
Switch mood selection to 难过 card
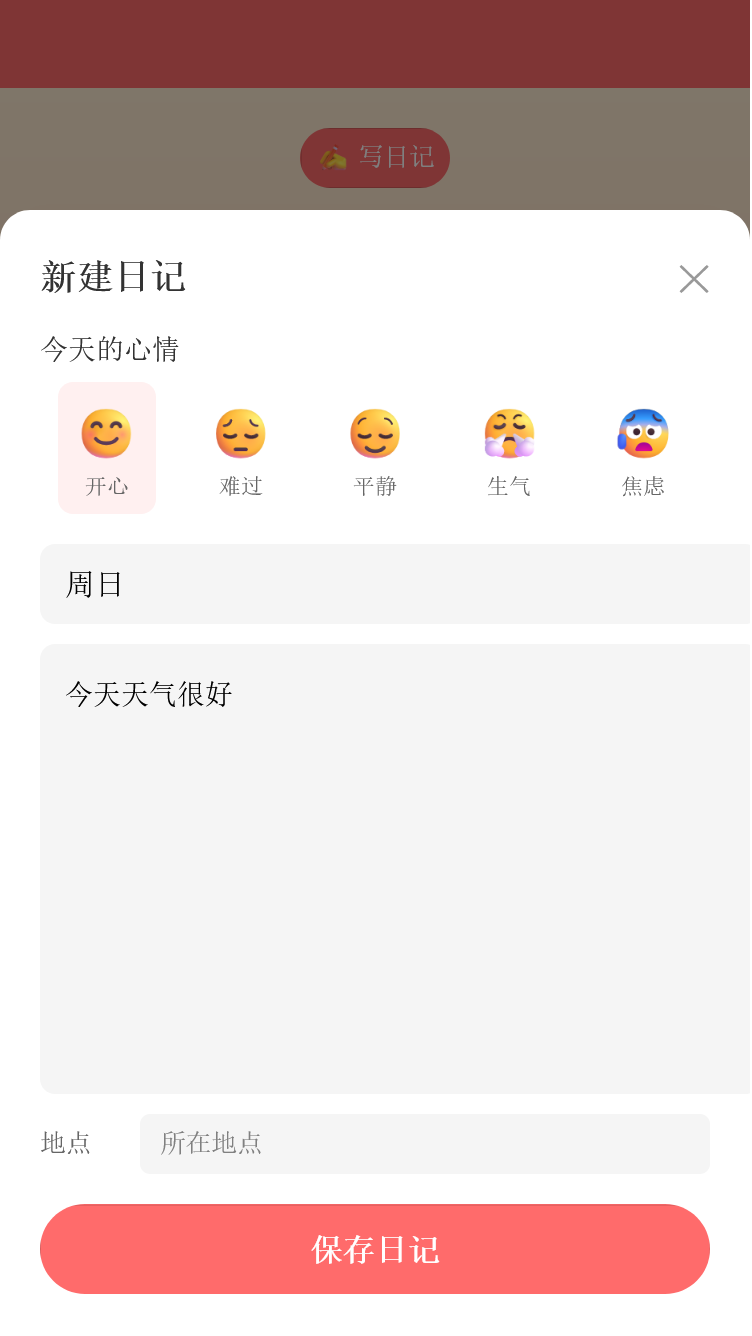(240, 448)
